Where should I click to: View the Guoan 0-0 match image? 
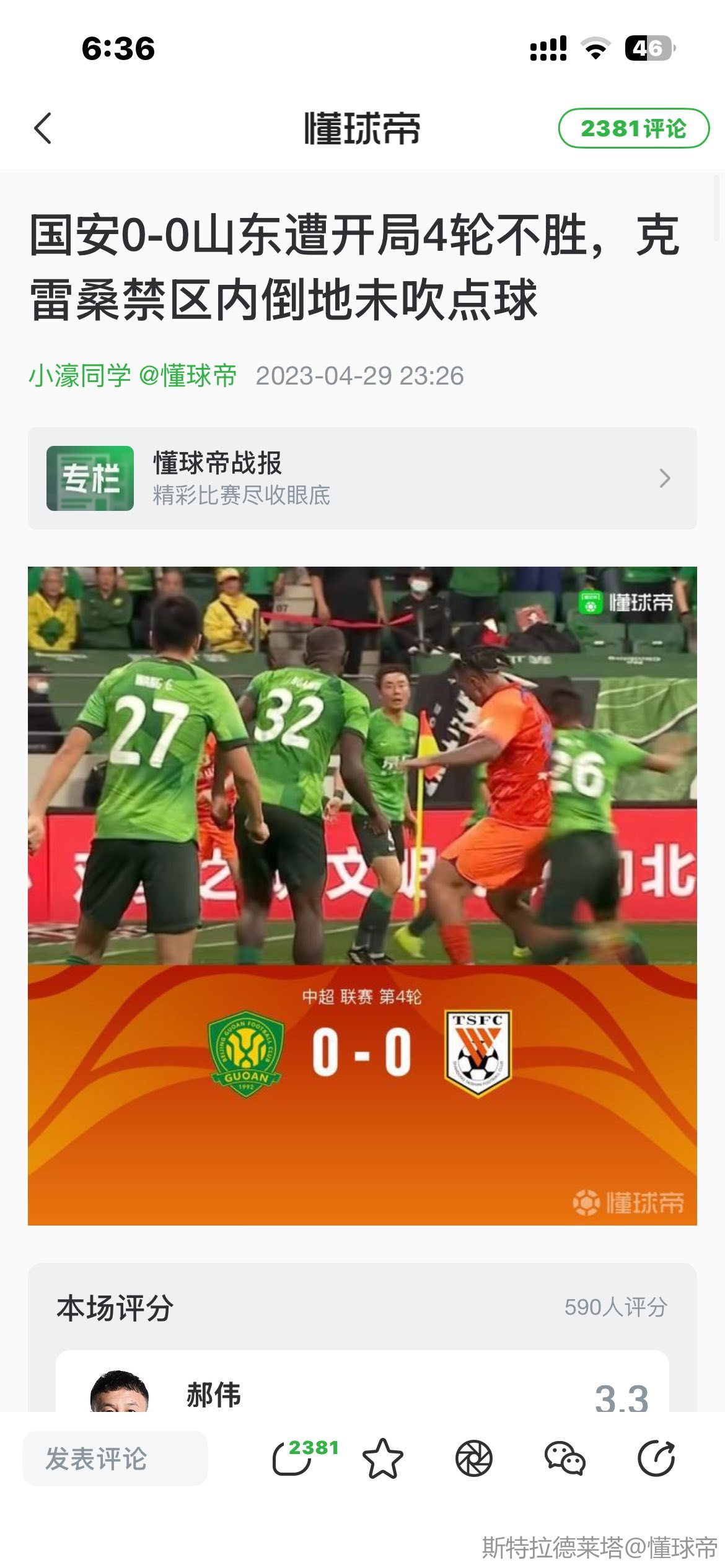pos(362,895)
